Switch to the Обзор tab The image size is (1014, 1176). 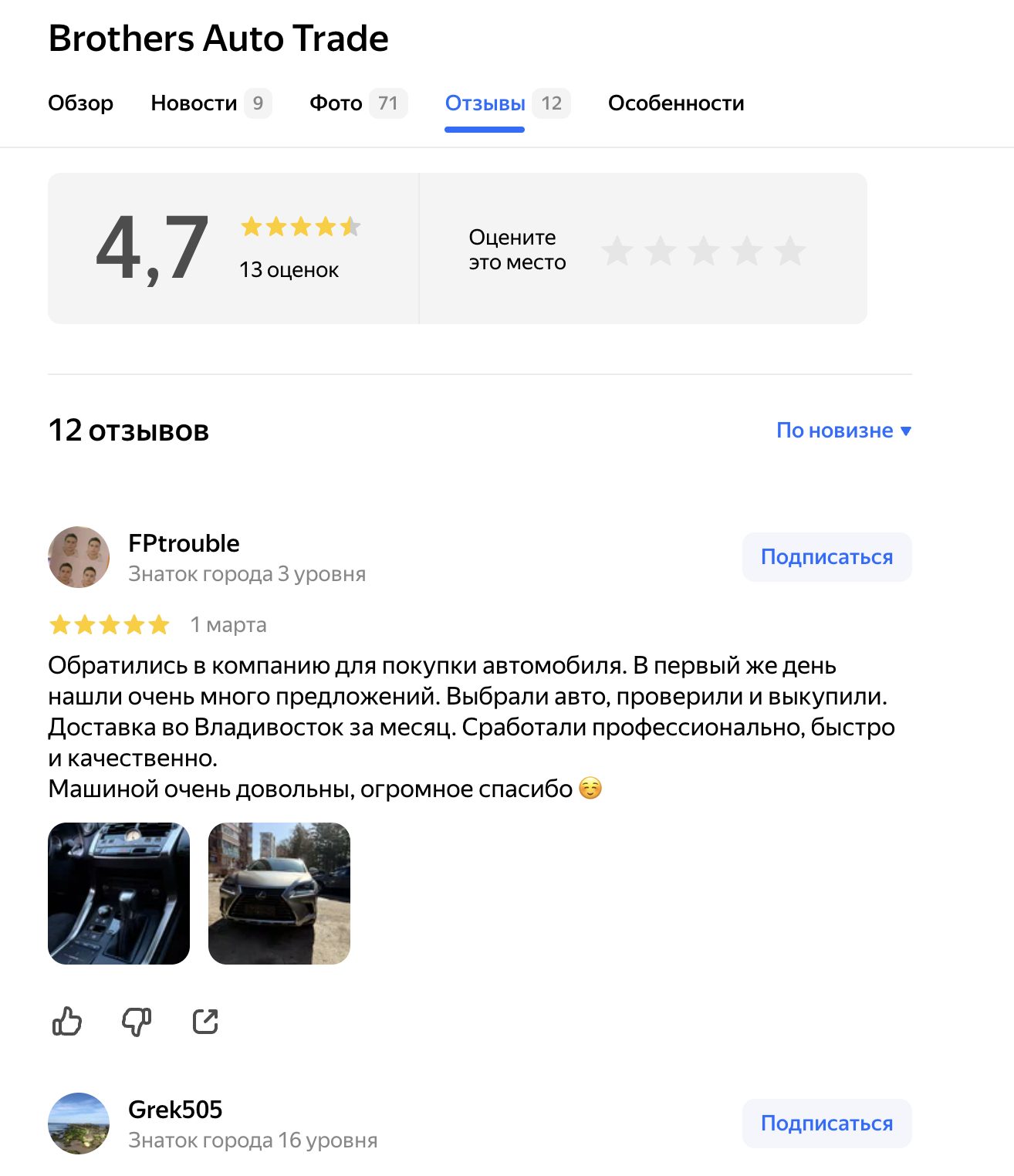click(x=80, y=103)
